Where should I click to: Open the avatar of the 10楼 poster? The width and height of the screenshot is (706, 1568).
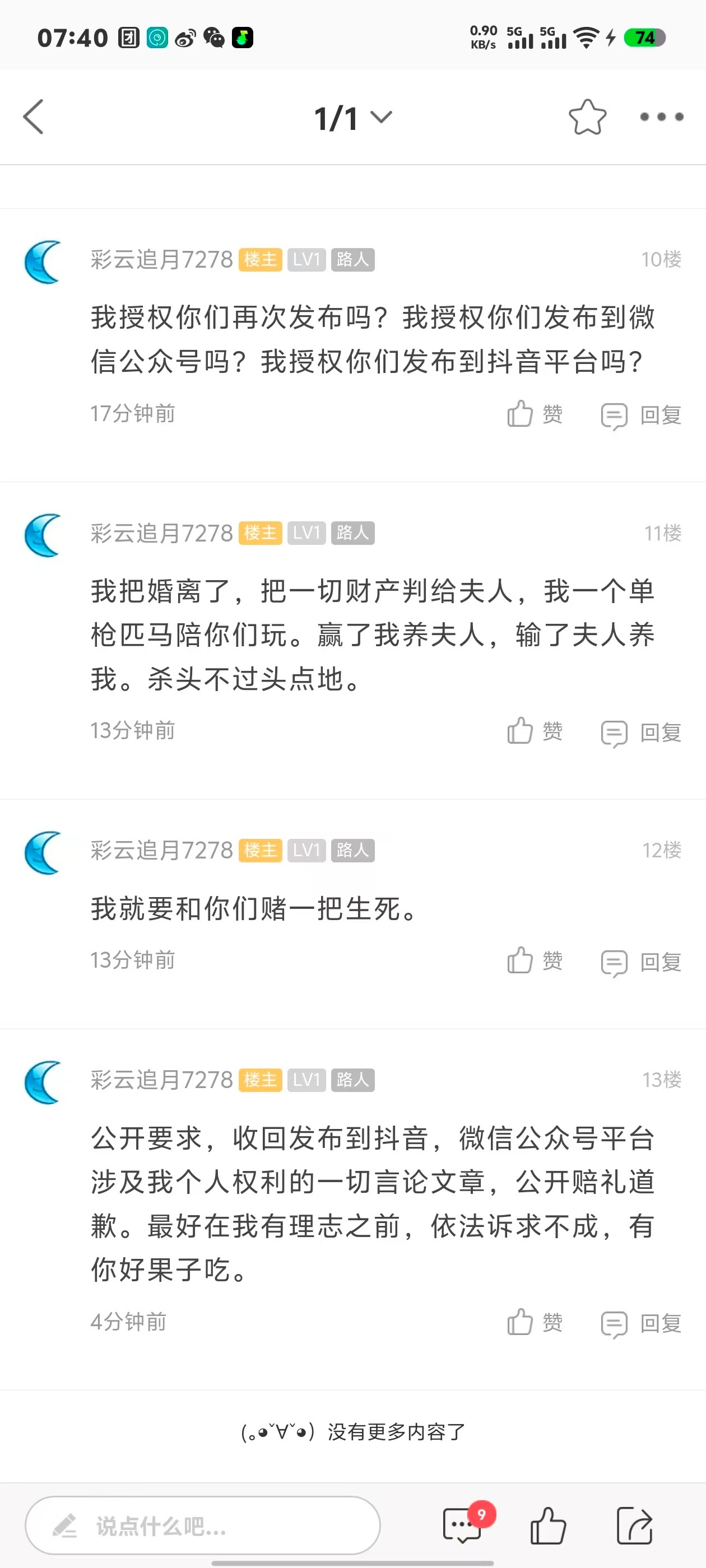[43, 262]
